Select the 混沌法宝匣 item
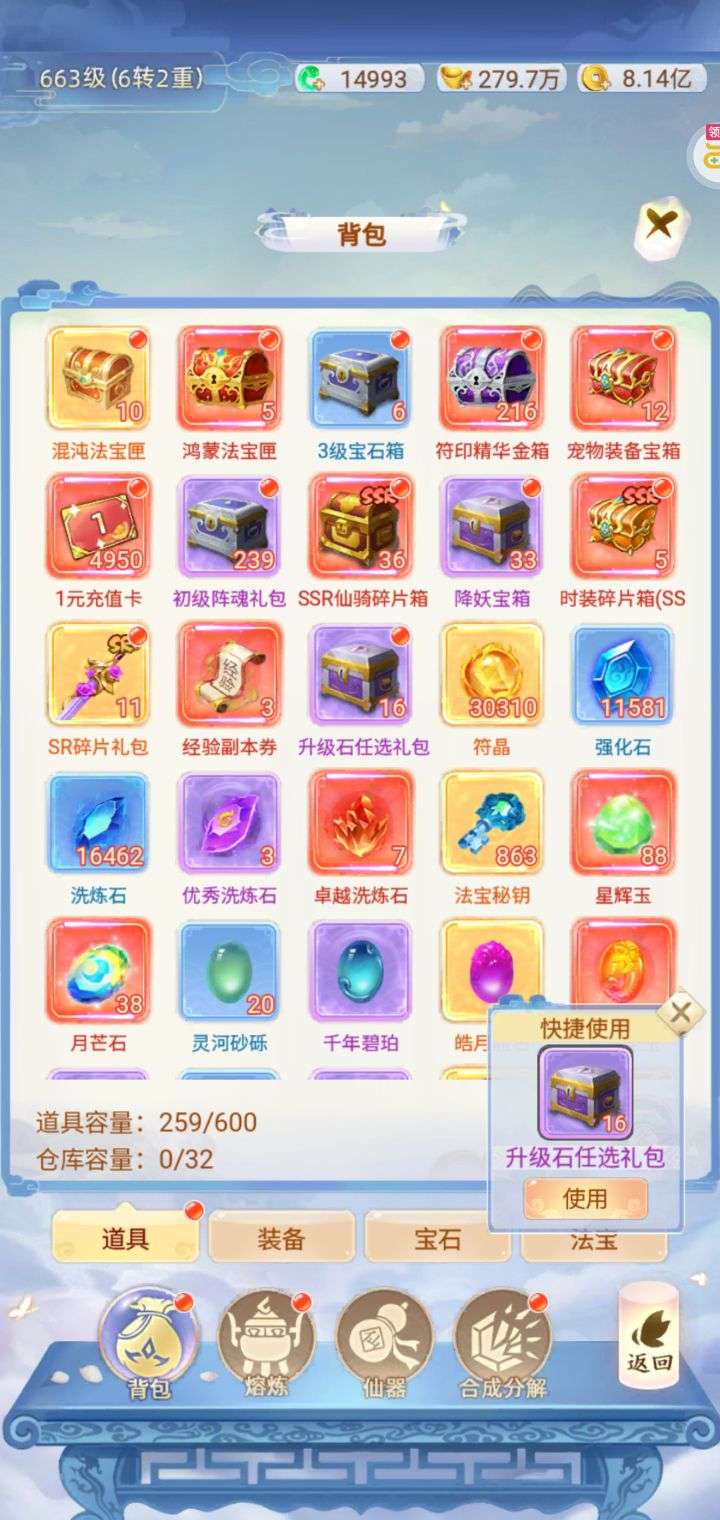The image size is (720, 1520). (98, 378)
